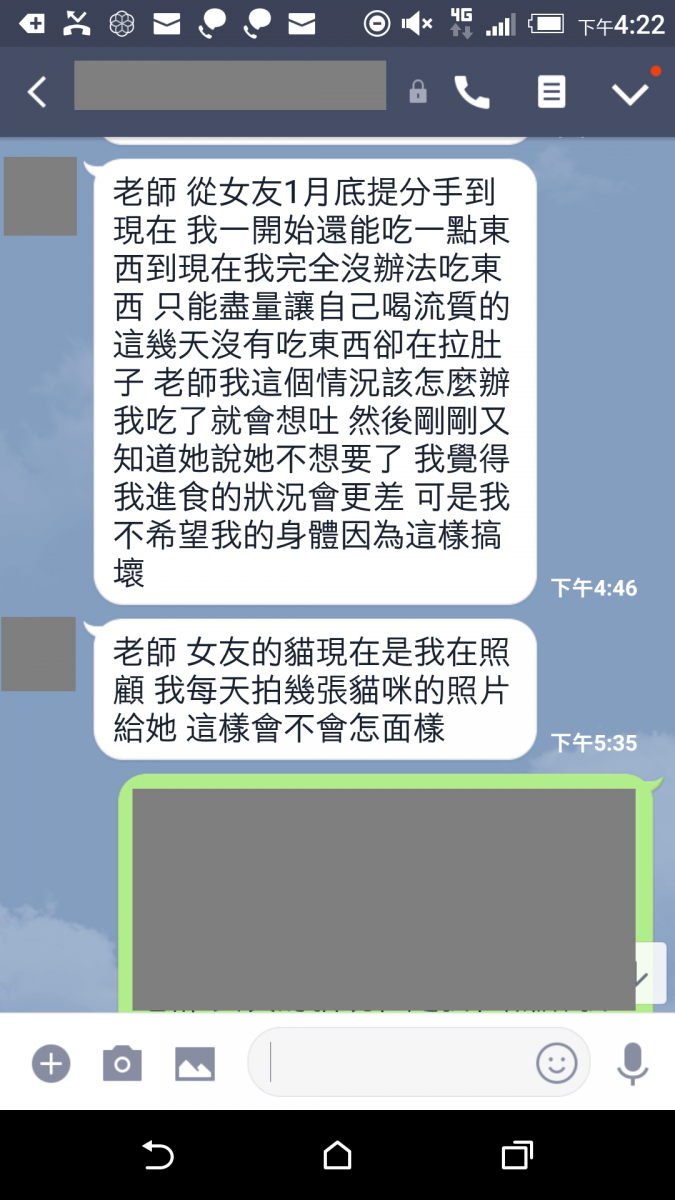
Task: Go back to the chat list
Action: pos(37,93)
